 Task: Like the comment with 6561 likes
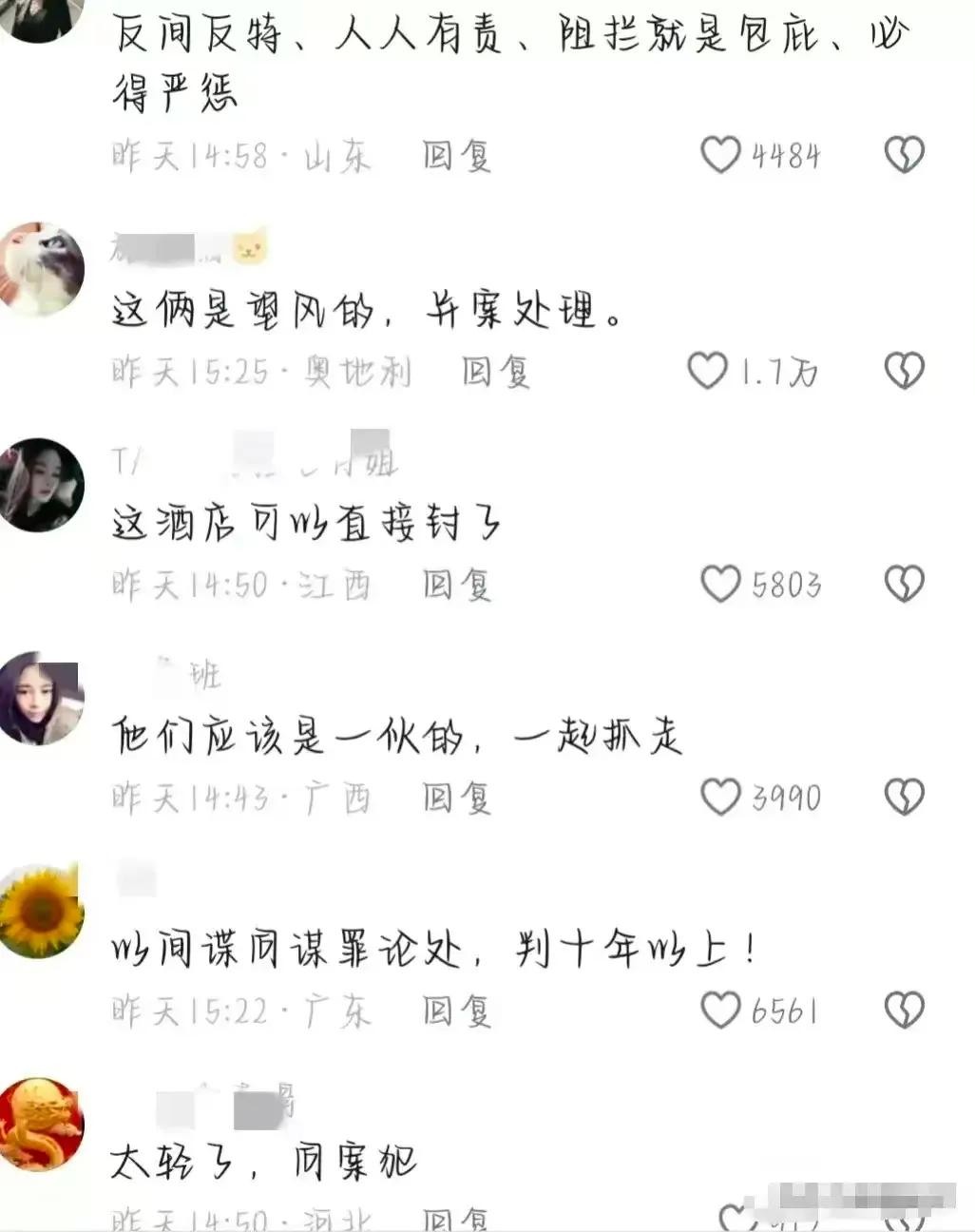[x=720, y=1010]
